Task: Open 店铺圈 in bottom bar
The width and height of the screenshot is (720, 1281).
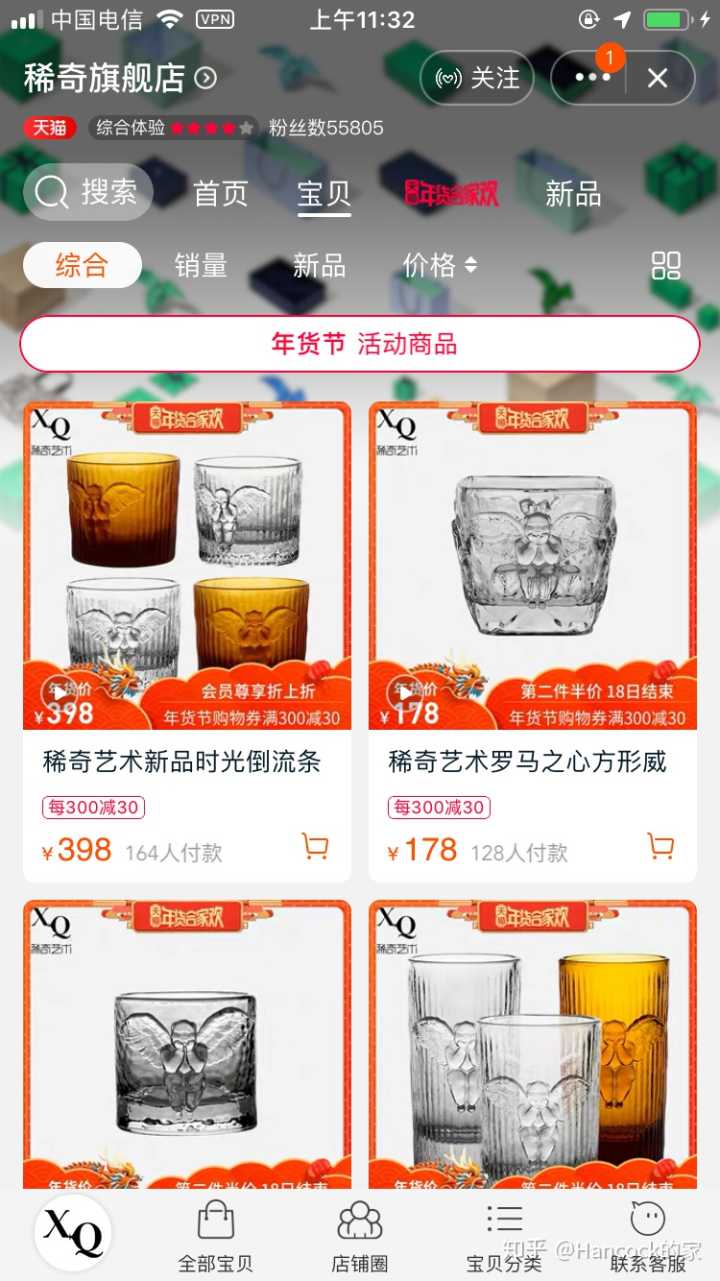Action: [x=360, y=1236]
